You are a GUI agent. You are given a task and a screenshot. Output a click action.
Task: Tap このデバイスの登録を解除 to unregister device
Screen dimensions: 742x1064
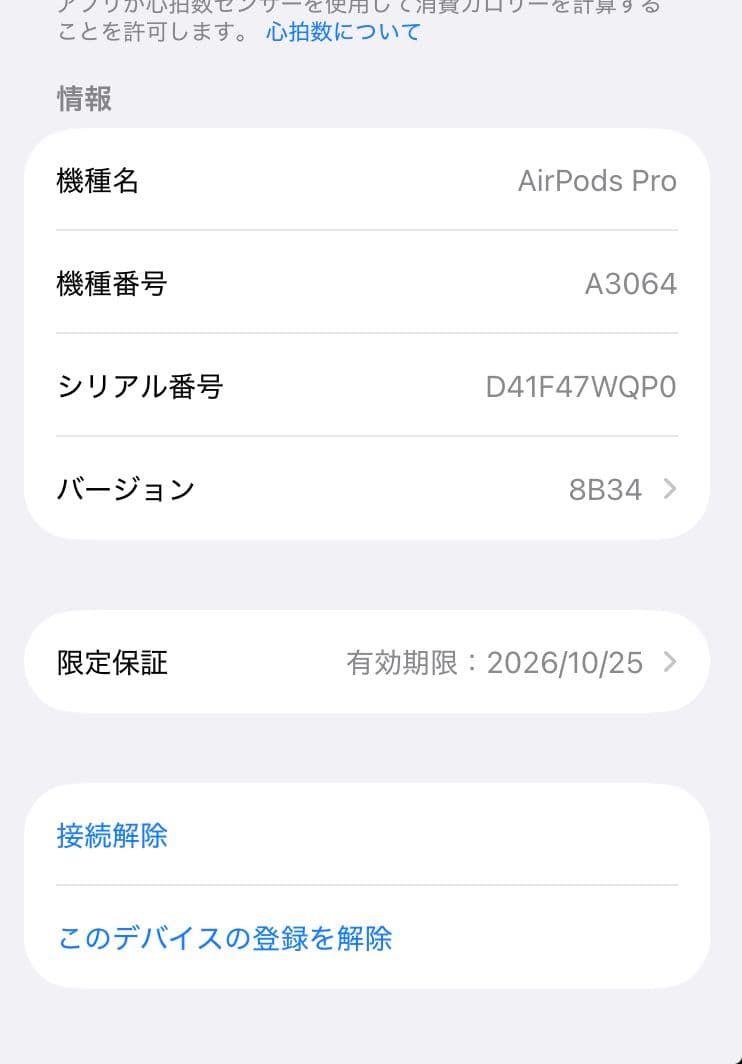point(224,938)
